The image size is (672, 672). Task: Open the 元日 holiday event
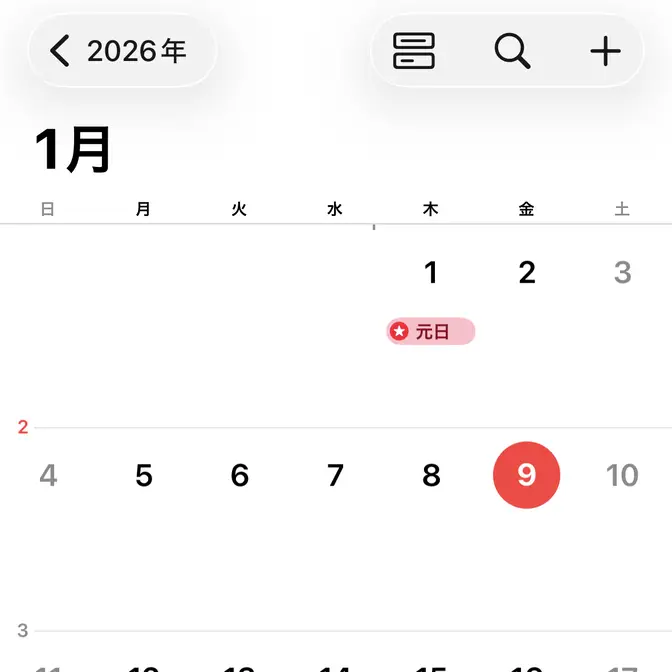click(x=431, y=332)
